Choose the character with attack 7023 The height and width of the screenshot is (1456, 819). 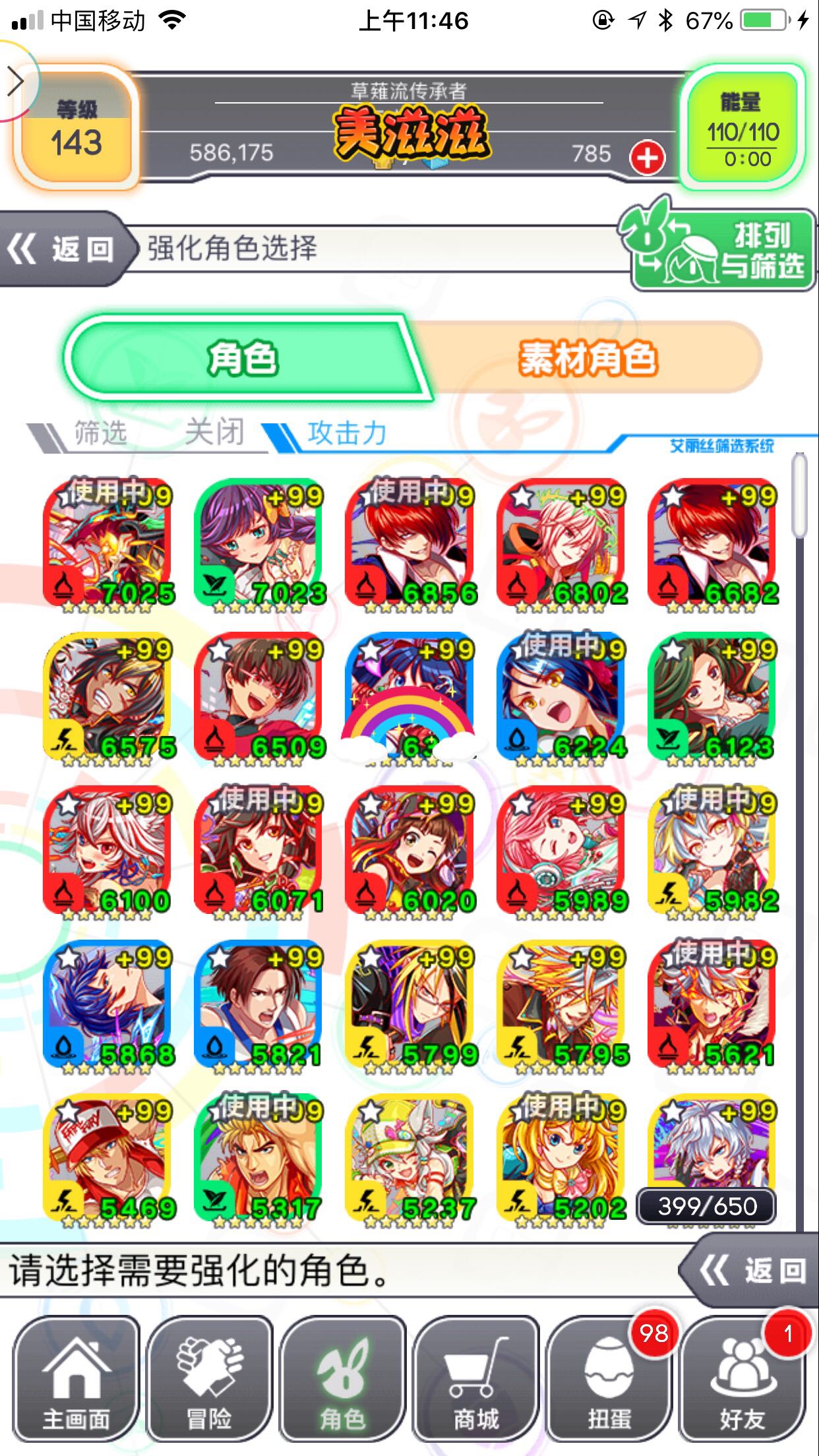(x=259, y=545)
